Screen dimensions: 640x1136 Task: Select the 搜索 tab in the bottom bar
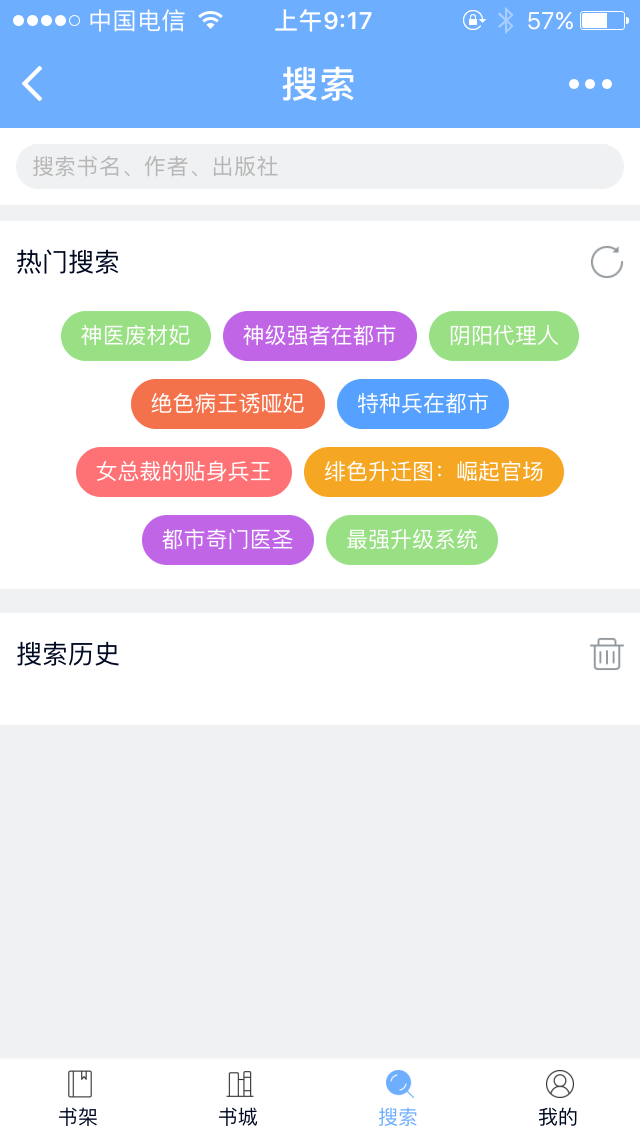tap(398, 1097)
